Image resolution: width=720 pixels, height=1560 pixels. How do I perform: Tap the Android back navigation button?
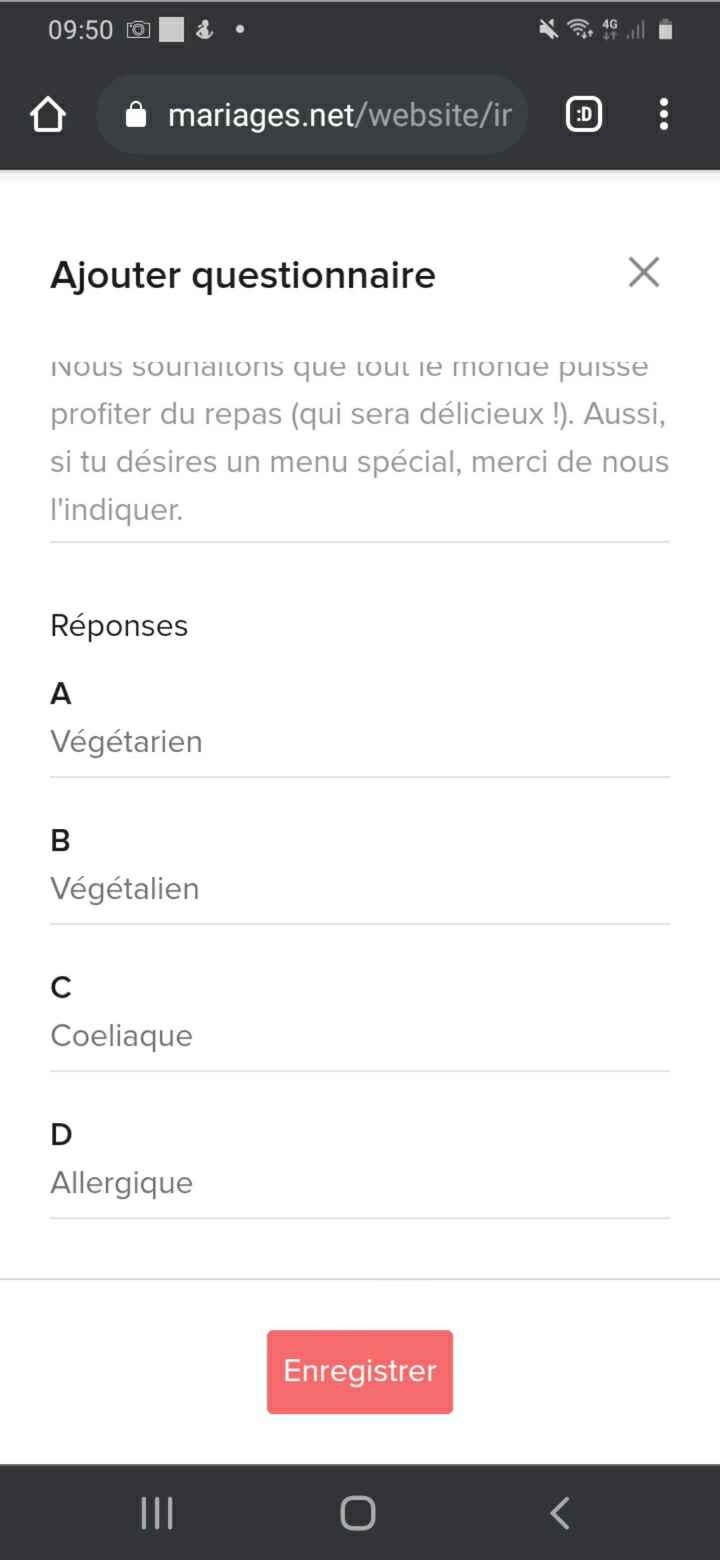coord(558,1512)
